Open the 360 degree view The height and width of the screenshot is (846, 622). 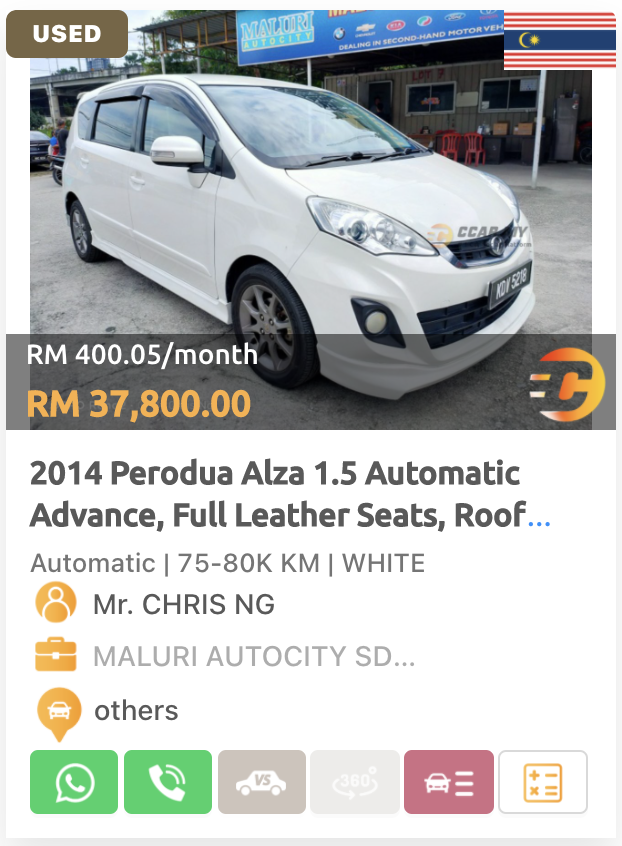pos(355,782)
